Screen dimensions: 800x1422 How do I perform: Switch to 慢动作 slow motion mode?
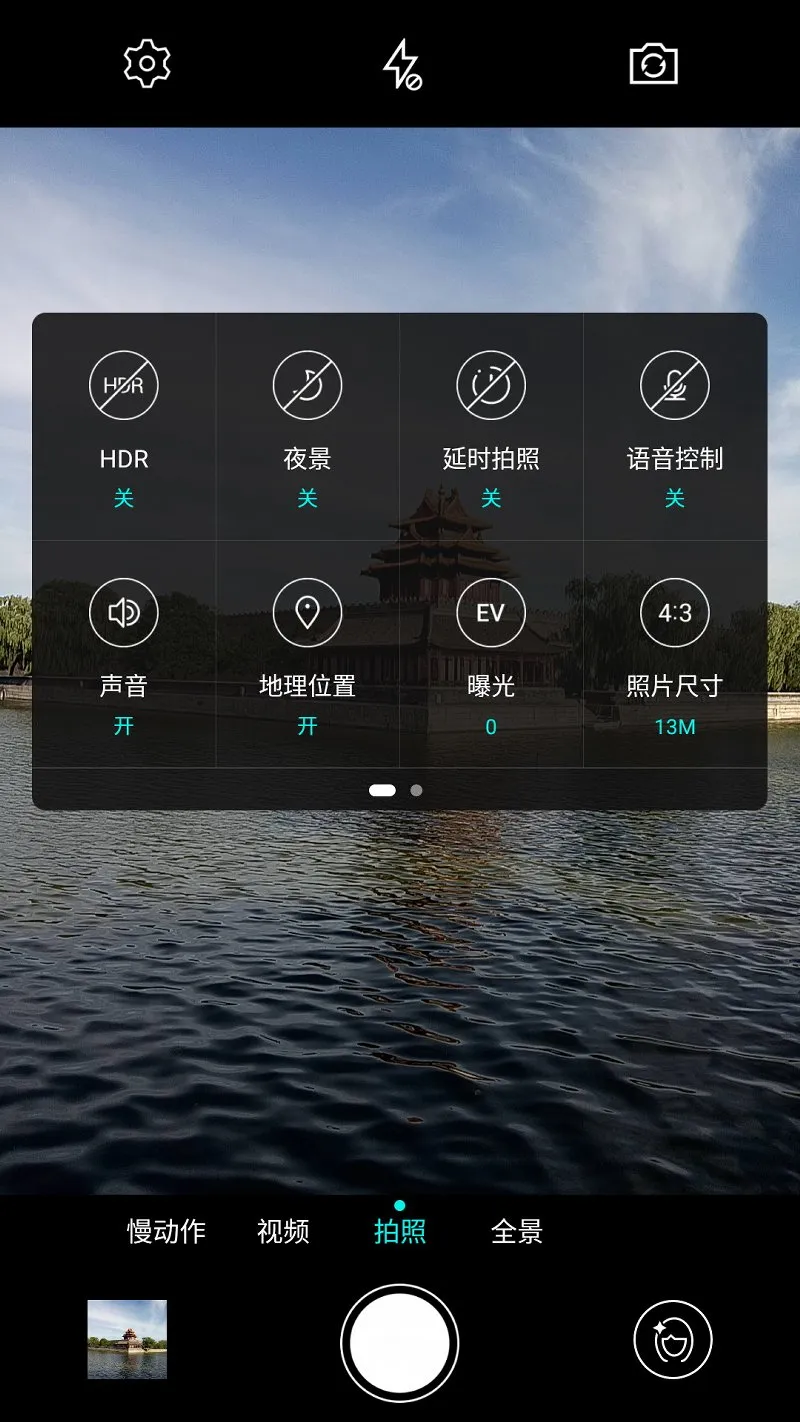(166, 1231)
